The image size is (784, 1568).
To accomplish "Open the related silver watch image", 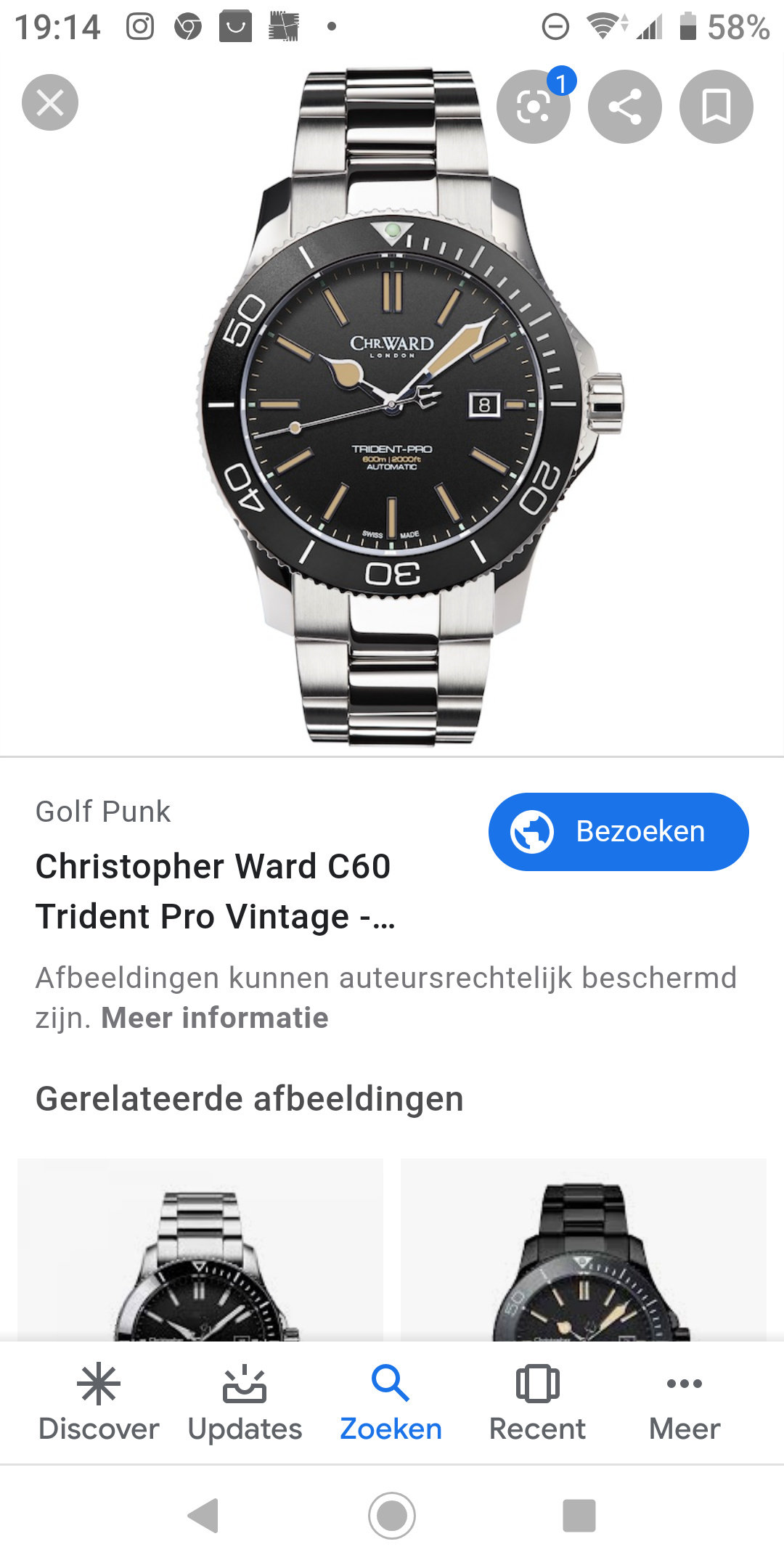I will point(200,1250).
